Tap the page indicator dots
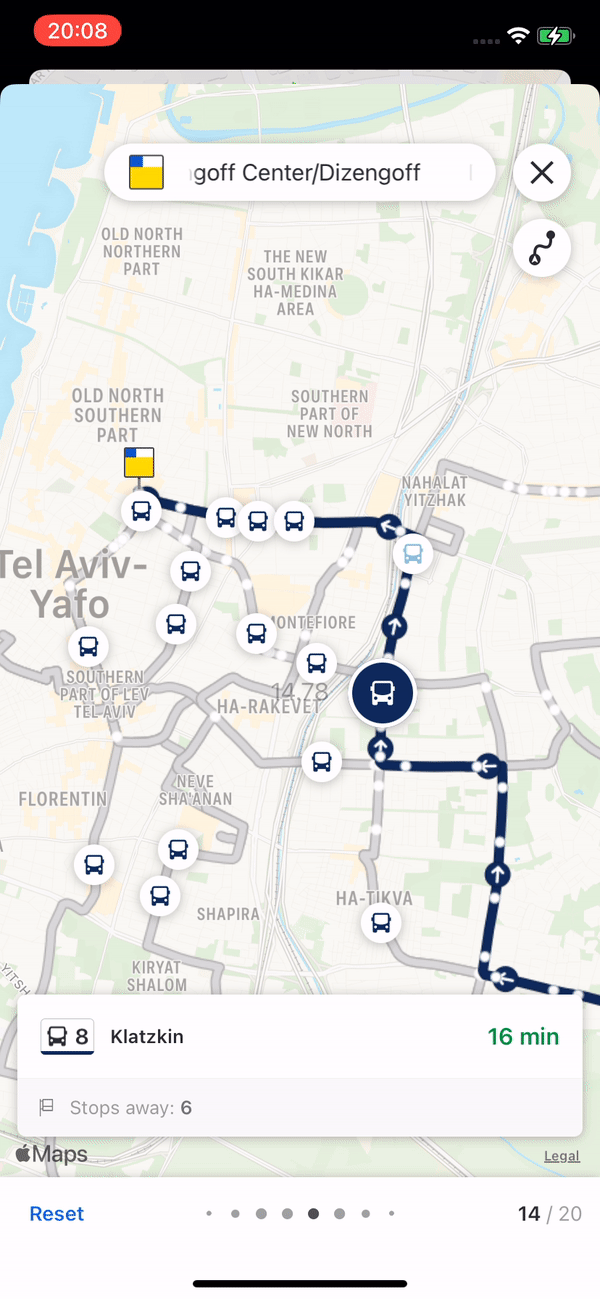This screenshot has height=1299, width=600. pyautogui.click(x=300, y=1214)
